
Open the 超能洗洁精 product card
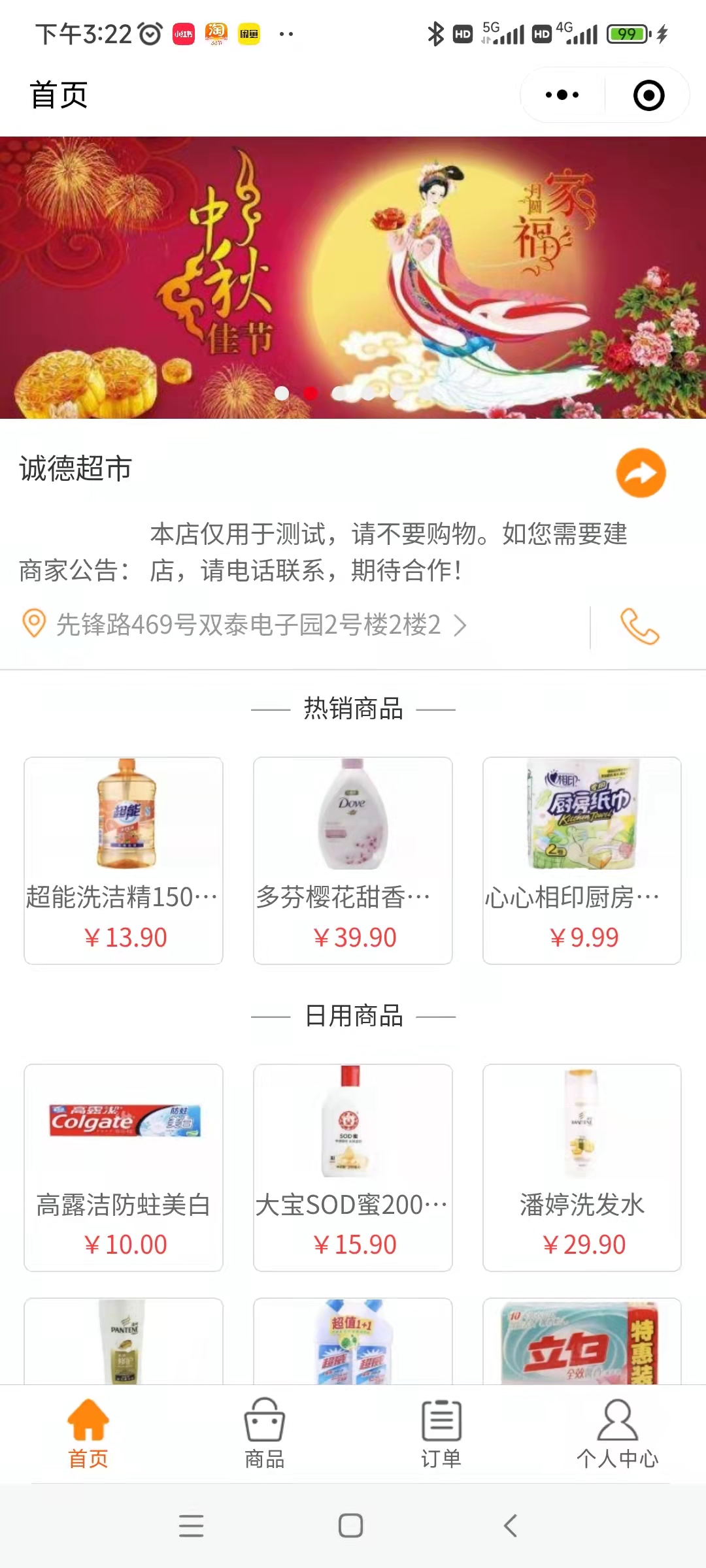click(x=124, y=860)
